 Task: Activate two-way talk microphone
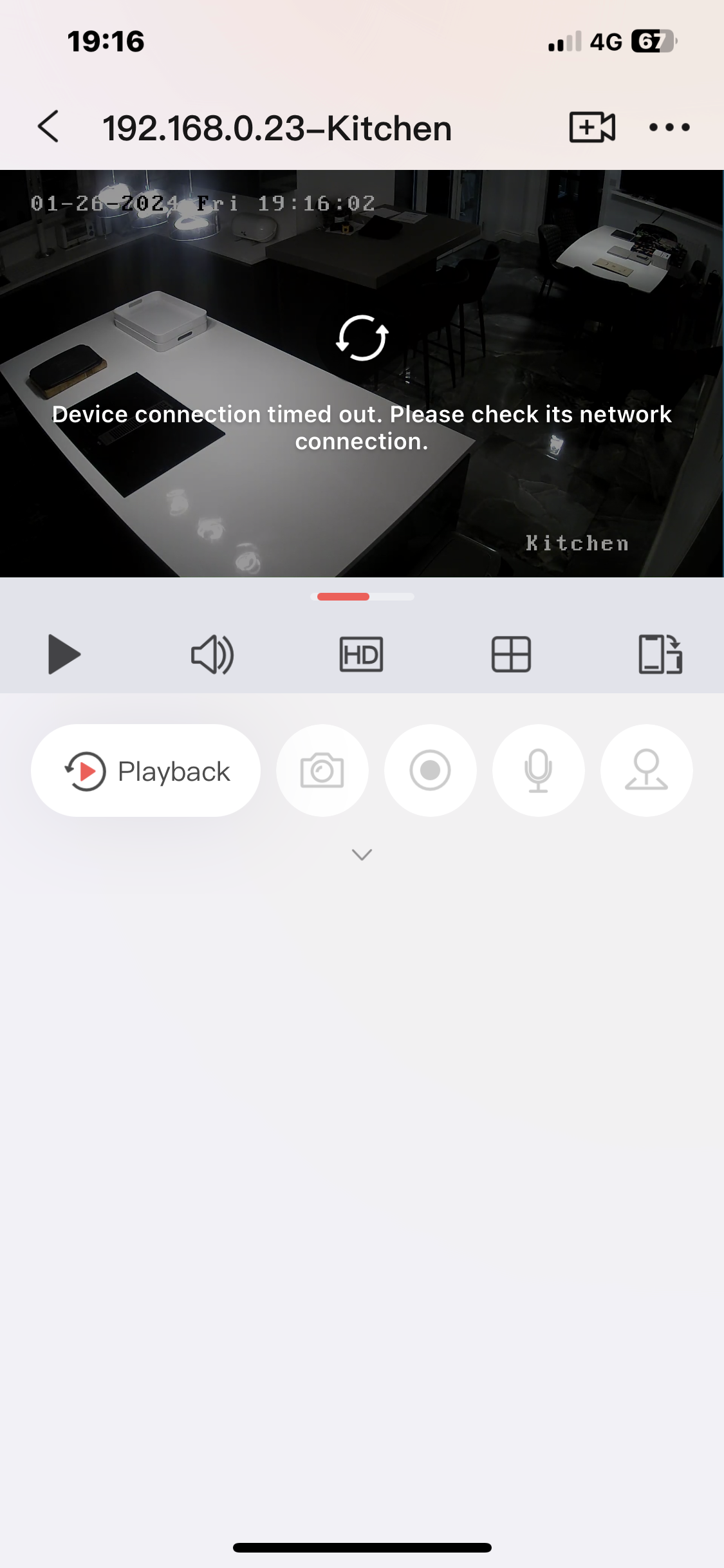[x=539, y=770]
